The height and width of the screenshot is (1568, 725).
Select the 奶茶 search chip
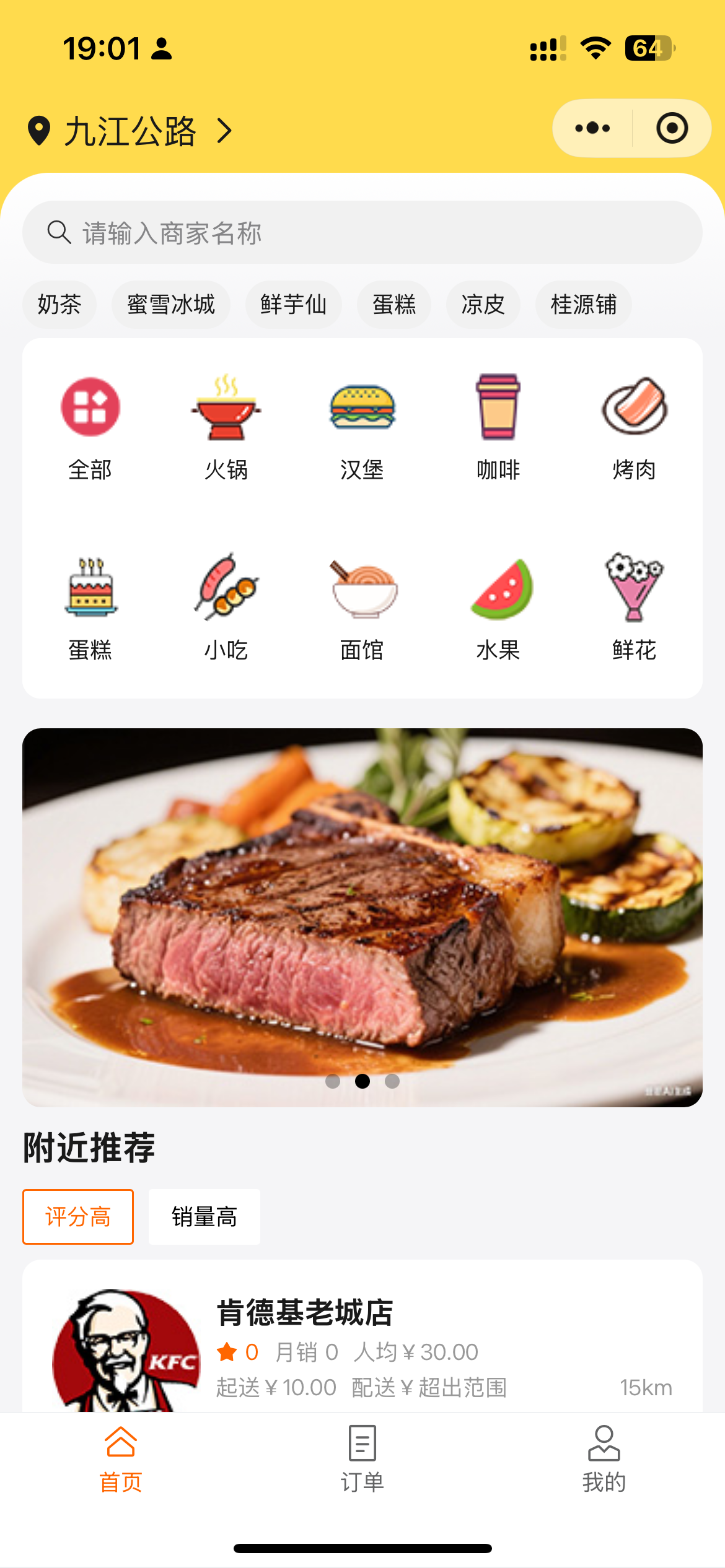(59, 305)
